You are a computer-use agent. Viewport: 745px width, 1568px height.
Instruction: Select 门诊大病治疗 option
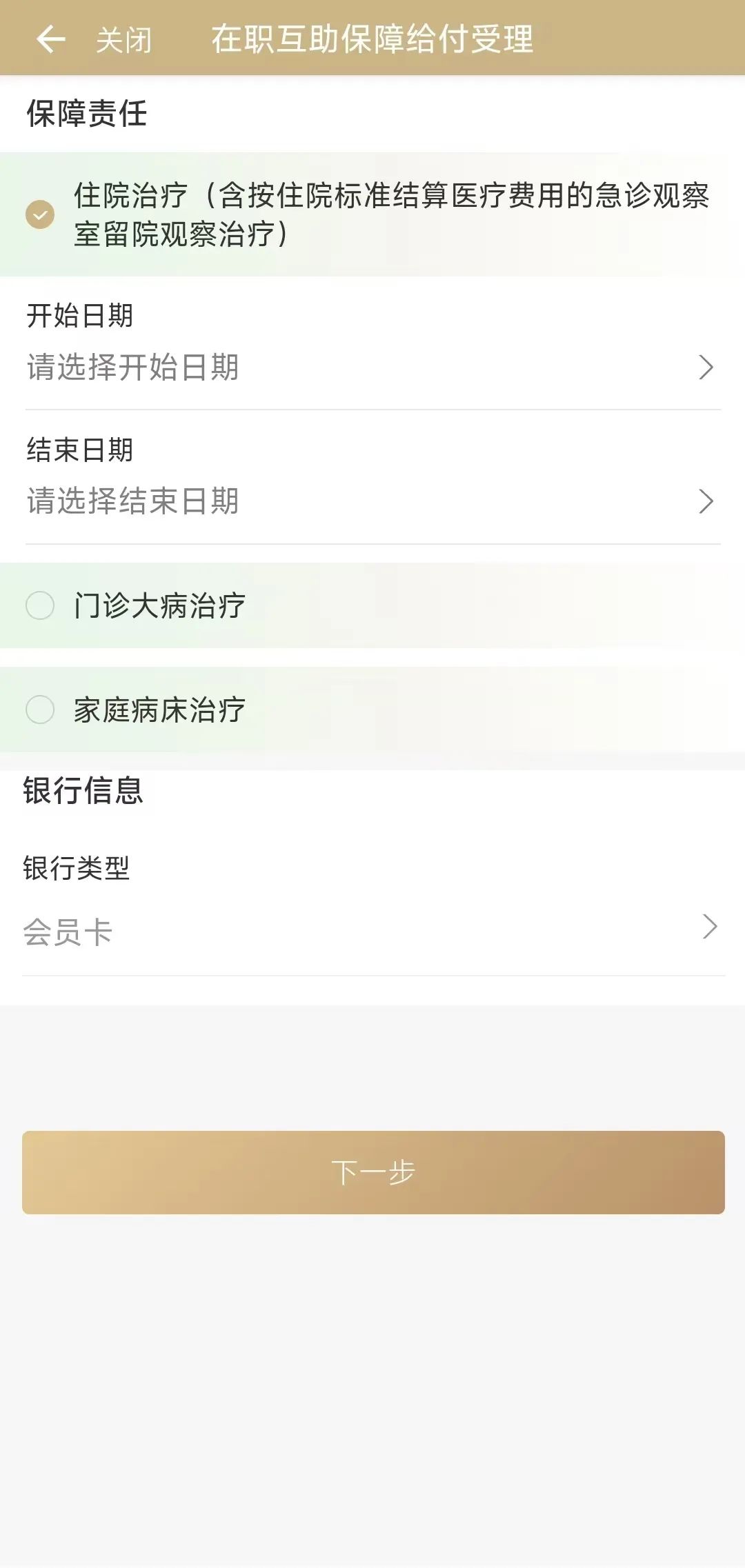pos(372,605)
